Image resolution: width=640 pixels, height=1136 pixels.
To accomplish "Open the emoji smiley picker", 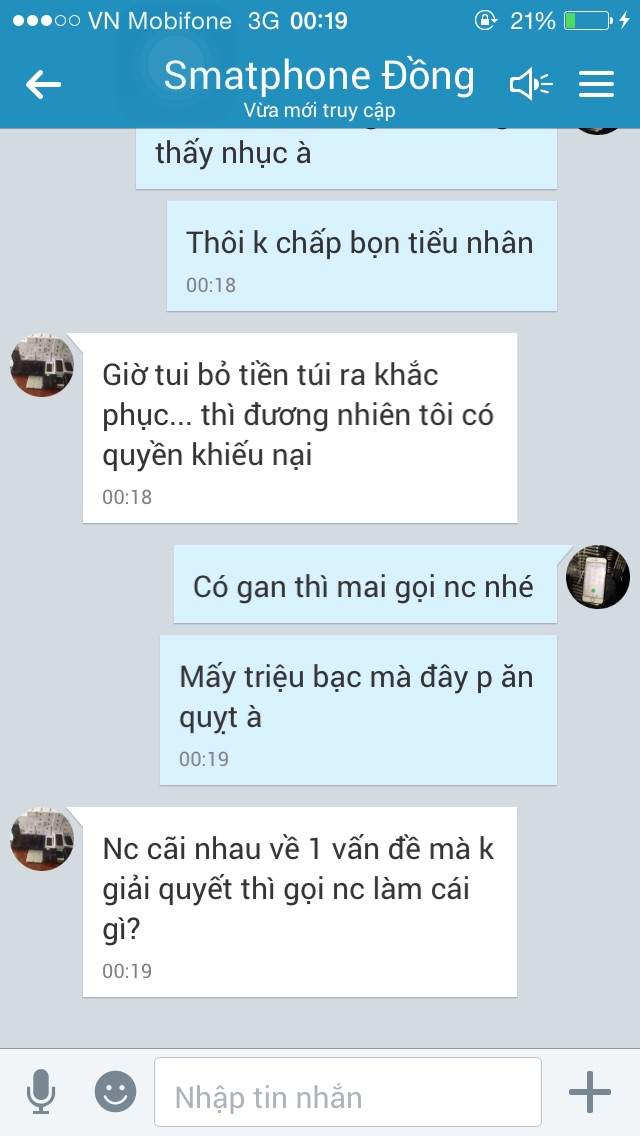I will tap(115, 1091).
